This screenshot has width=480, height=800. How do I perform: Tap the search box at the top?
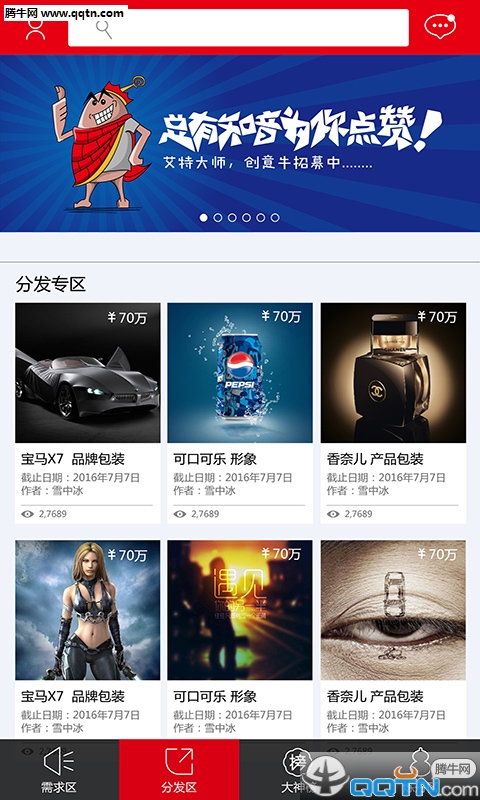pos(238,28)
